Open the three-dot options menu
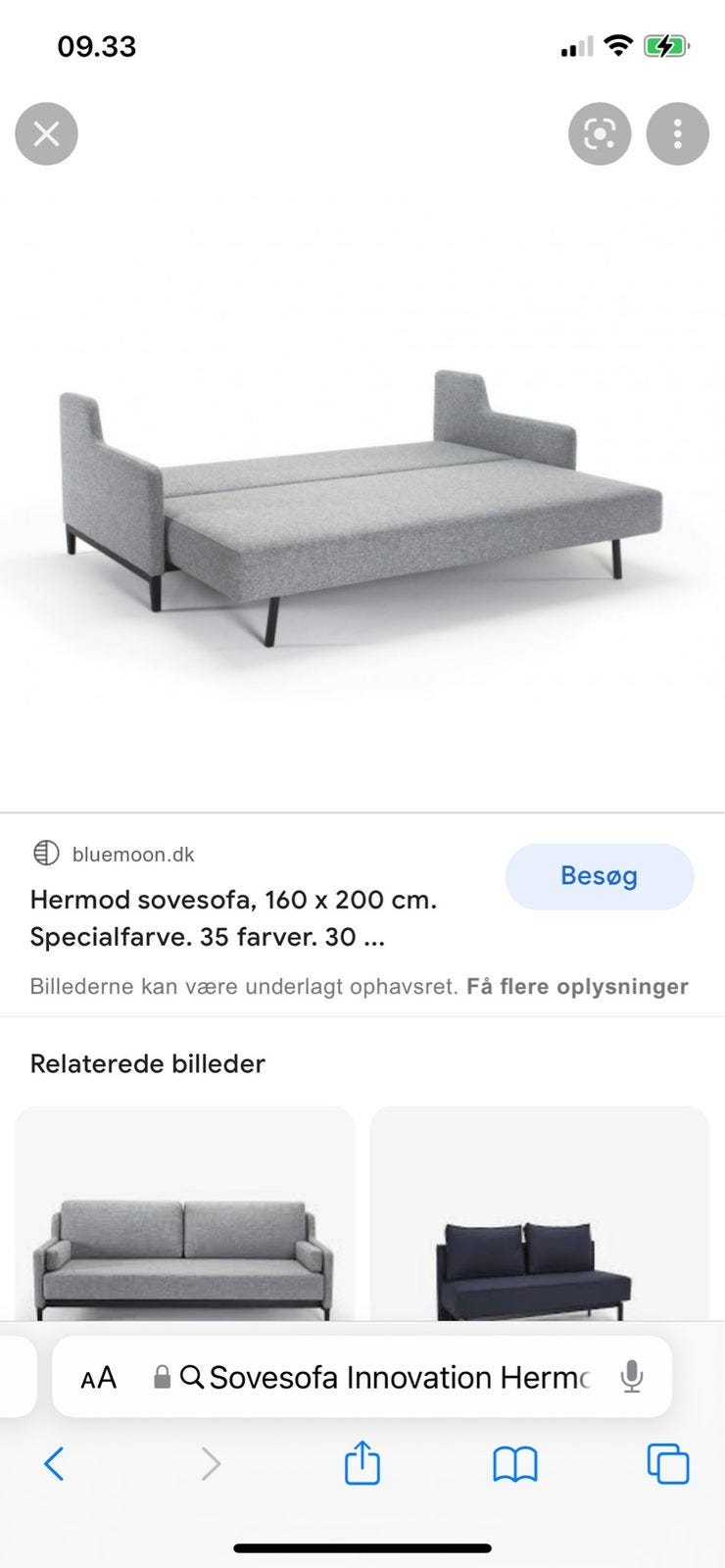This screenshot has height=1568, width=725. tap(677, 133)
